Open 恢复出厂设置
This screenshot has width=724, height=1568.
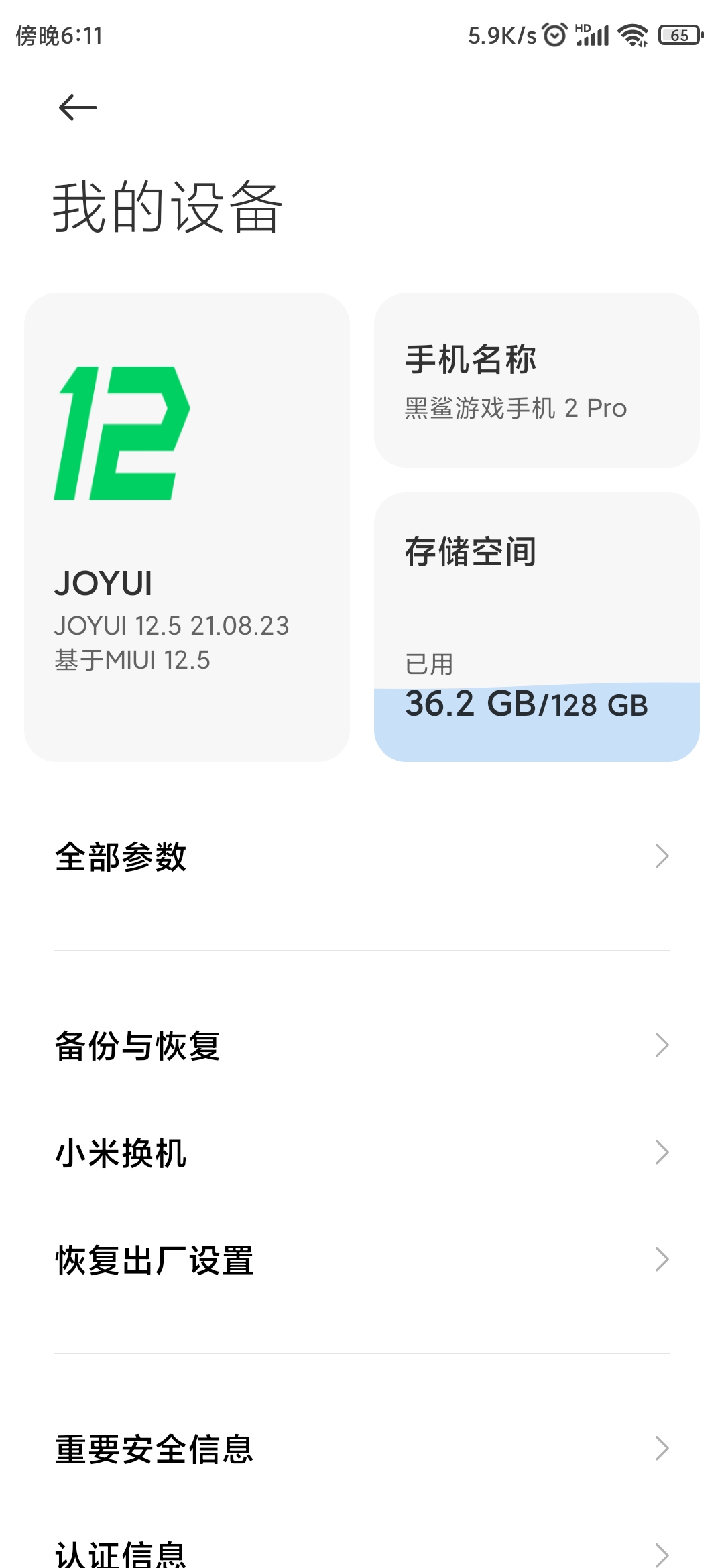362,1260
